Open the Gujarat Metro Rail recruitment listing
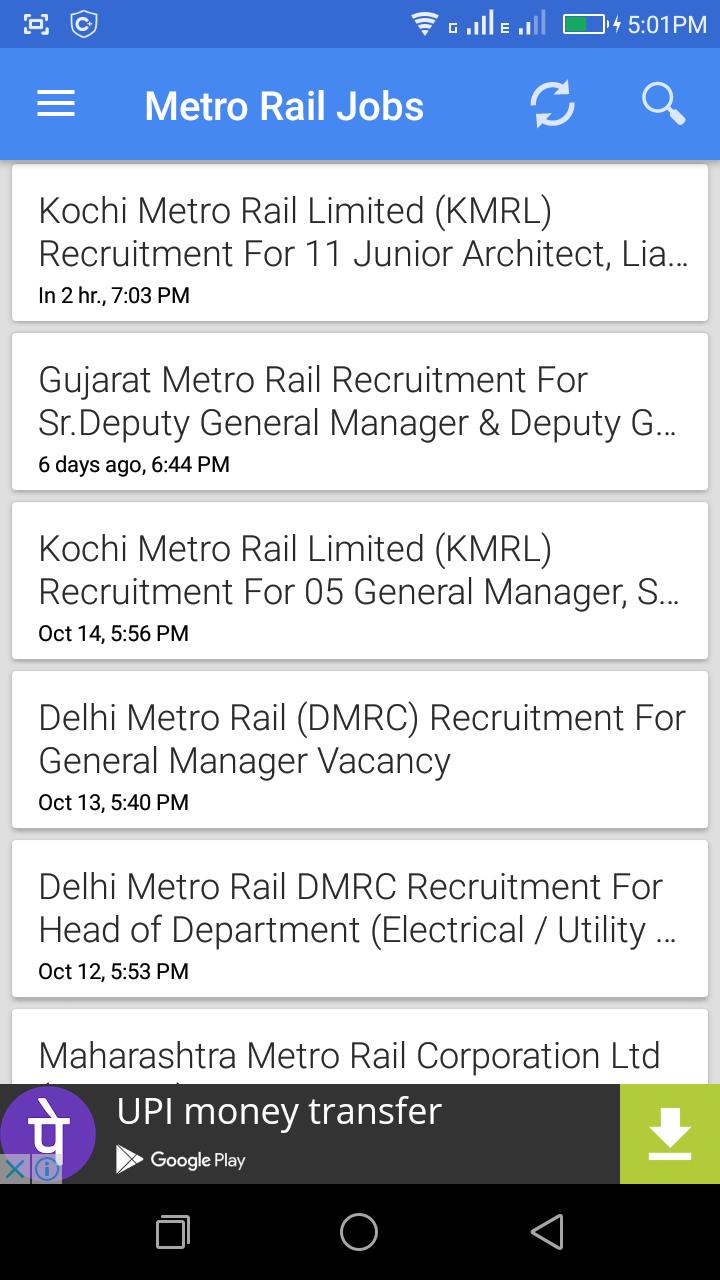The width and height of the screenshot is (720, 1280). tap(360, 412)
